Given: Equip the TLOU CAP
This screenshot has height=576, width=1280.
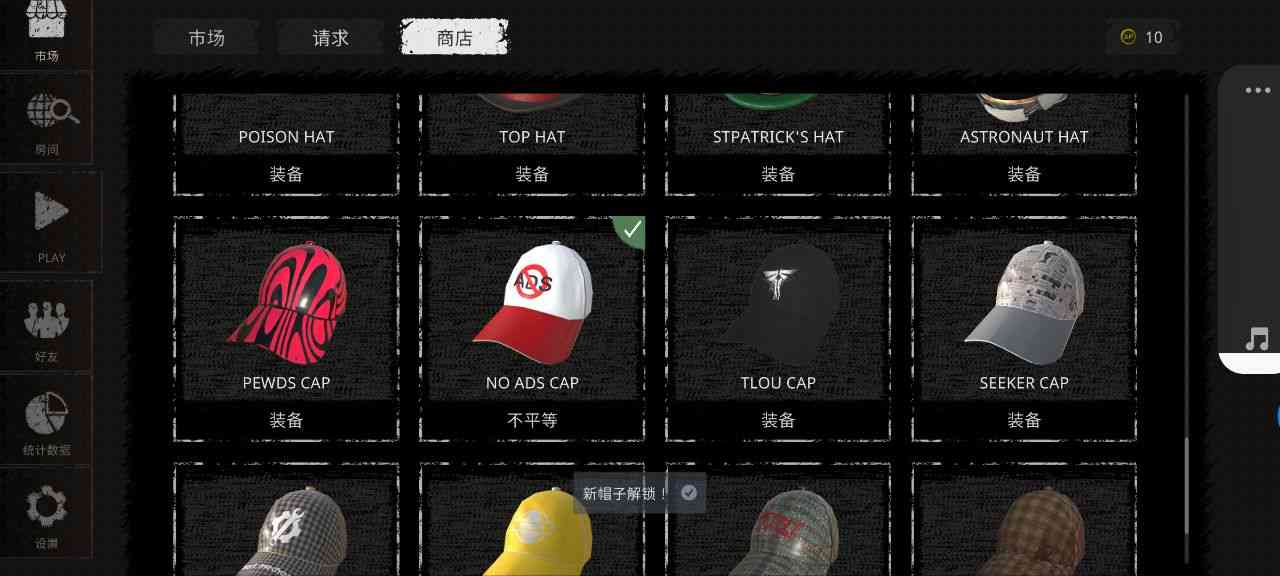Looking at the screenshot, I should pos(778,420).
